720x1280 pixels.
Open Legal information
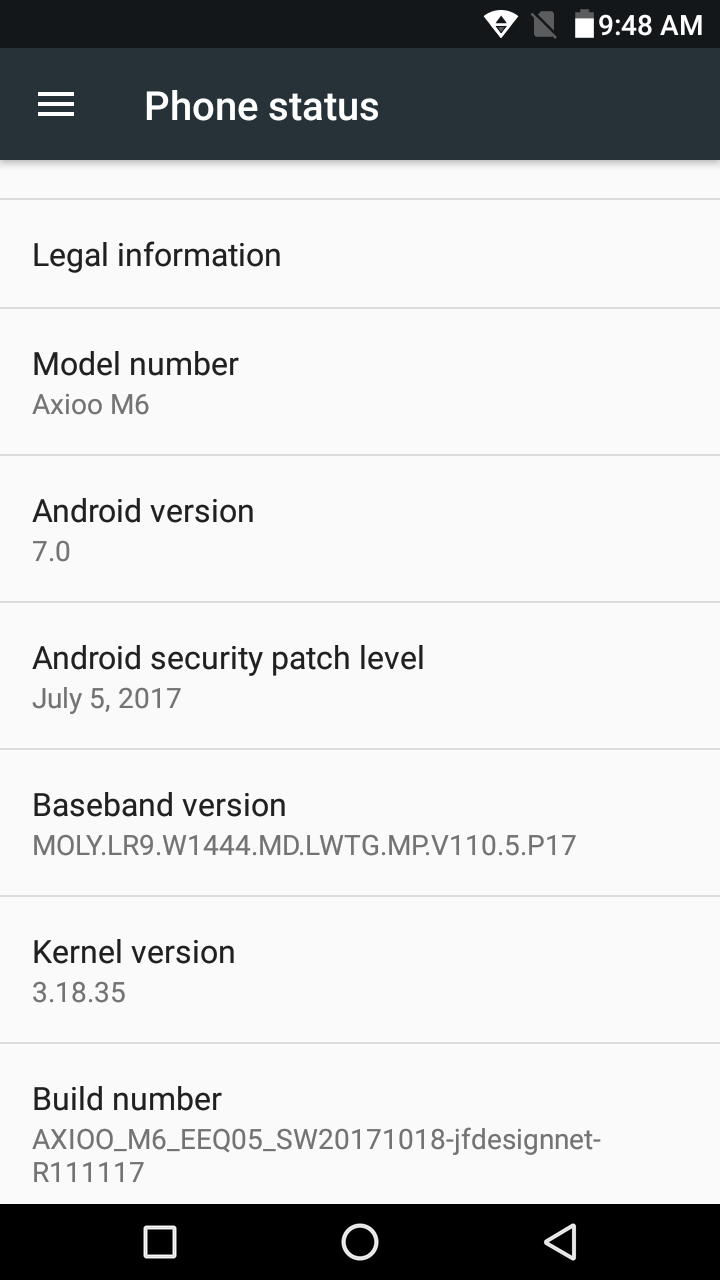[x=360, y=254]
